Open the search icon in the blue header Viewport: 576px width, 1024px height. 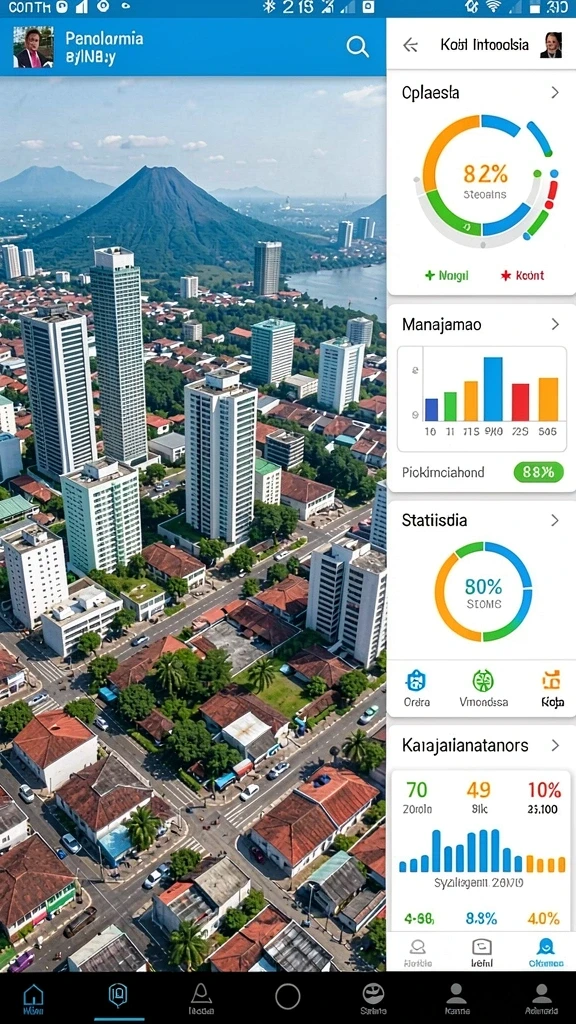(x=357, y=46)
